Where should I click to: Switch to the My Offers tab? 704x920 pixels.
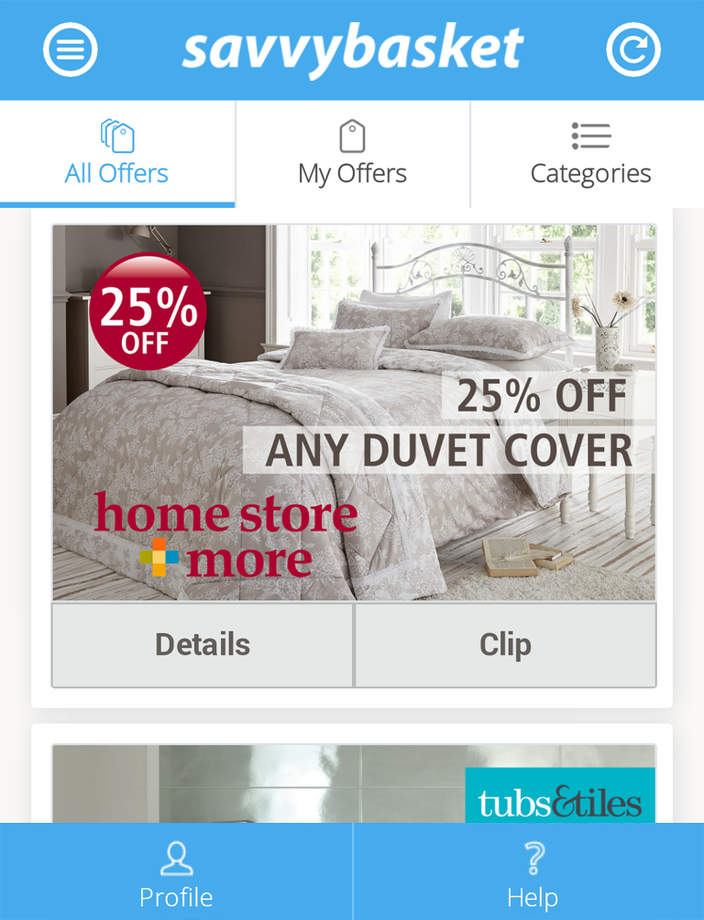pos(352,154)
